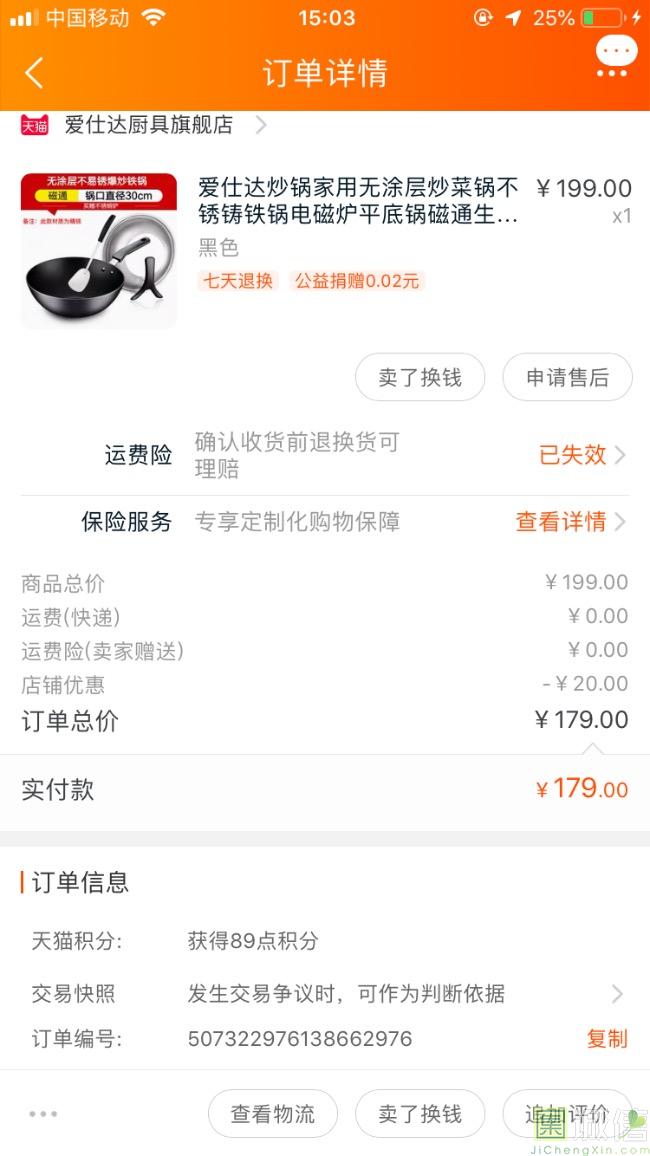Open the 爱仕达炒锅 product item
This screenshot has width=650, height=1156.
[325, 251]
